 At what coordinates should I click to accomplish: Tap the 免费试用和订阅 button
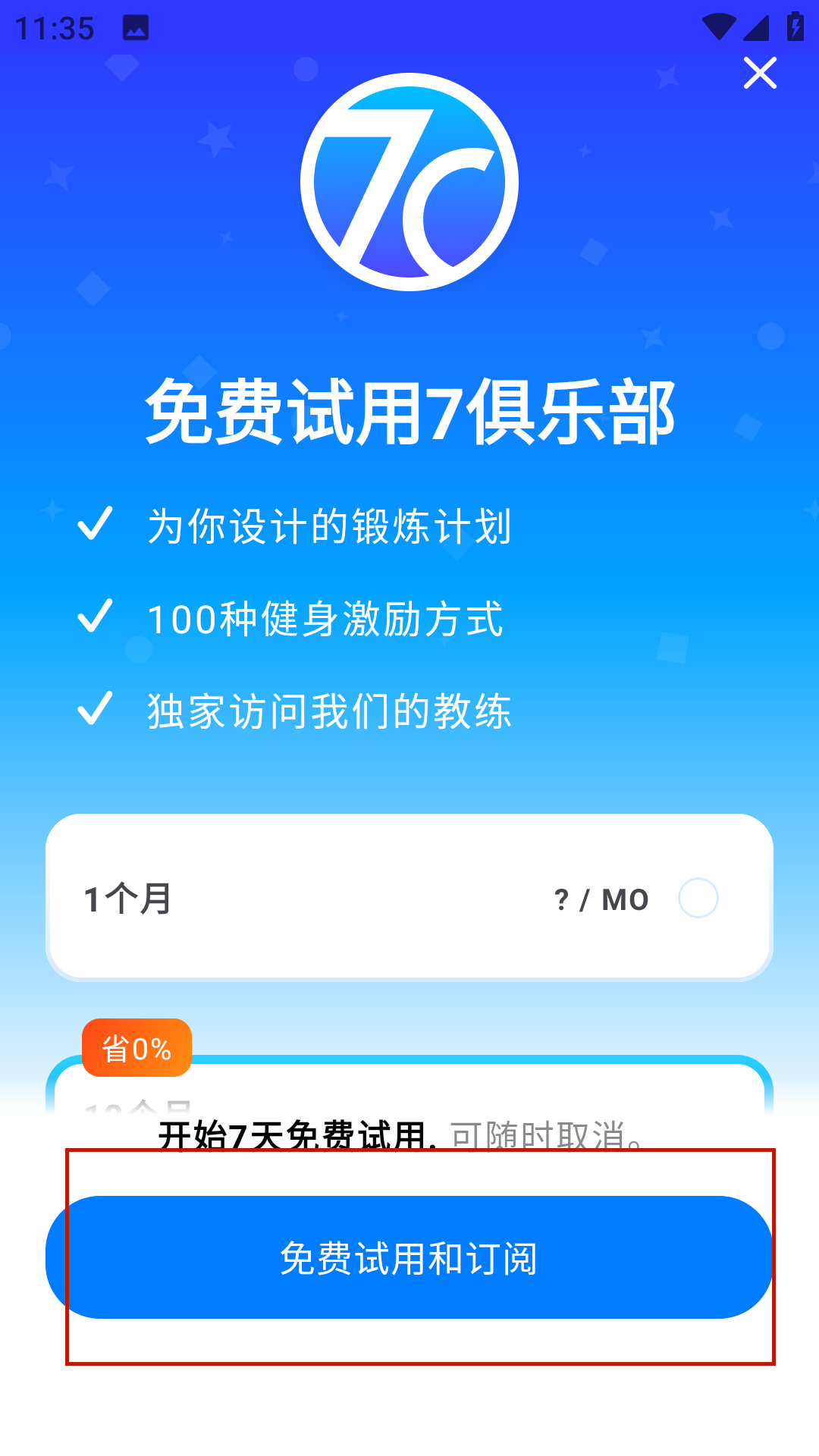(x=409, y=1257)
